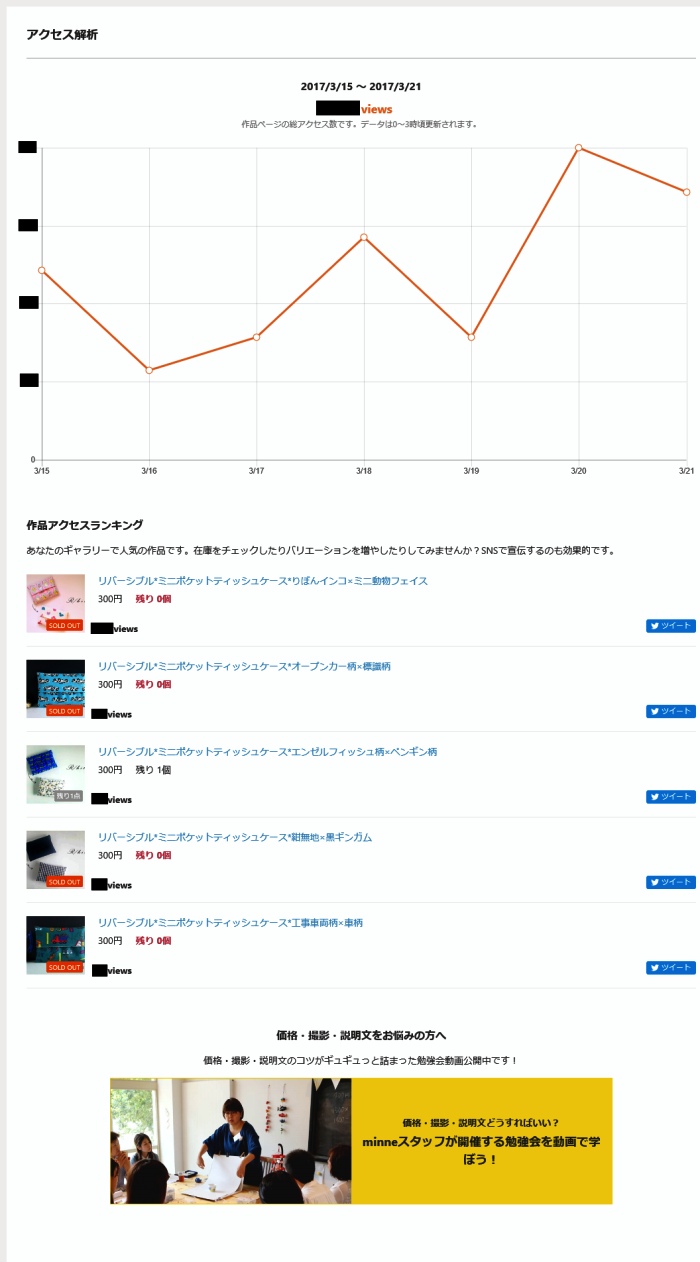Image resolution: width=700 pixels, height=1262 pixels.
Task: Tweet the りぼんインコ×ミニ動物フェイス item
Action: coord(670,626)
